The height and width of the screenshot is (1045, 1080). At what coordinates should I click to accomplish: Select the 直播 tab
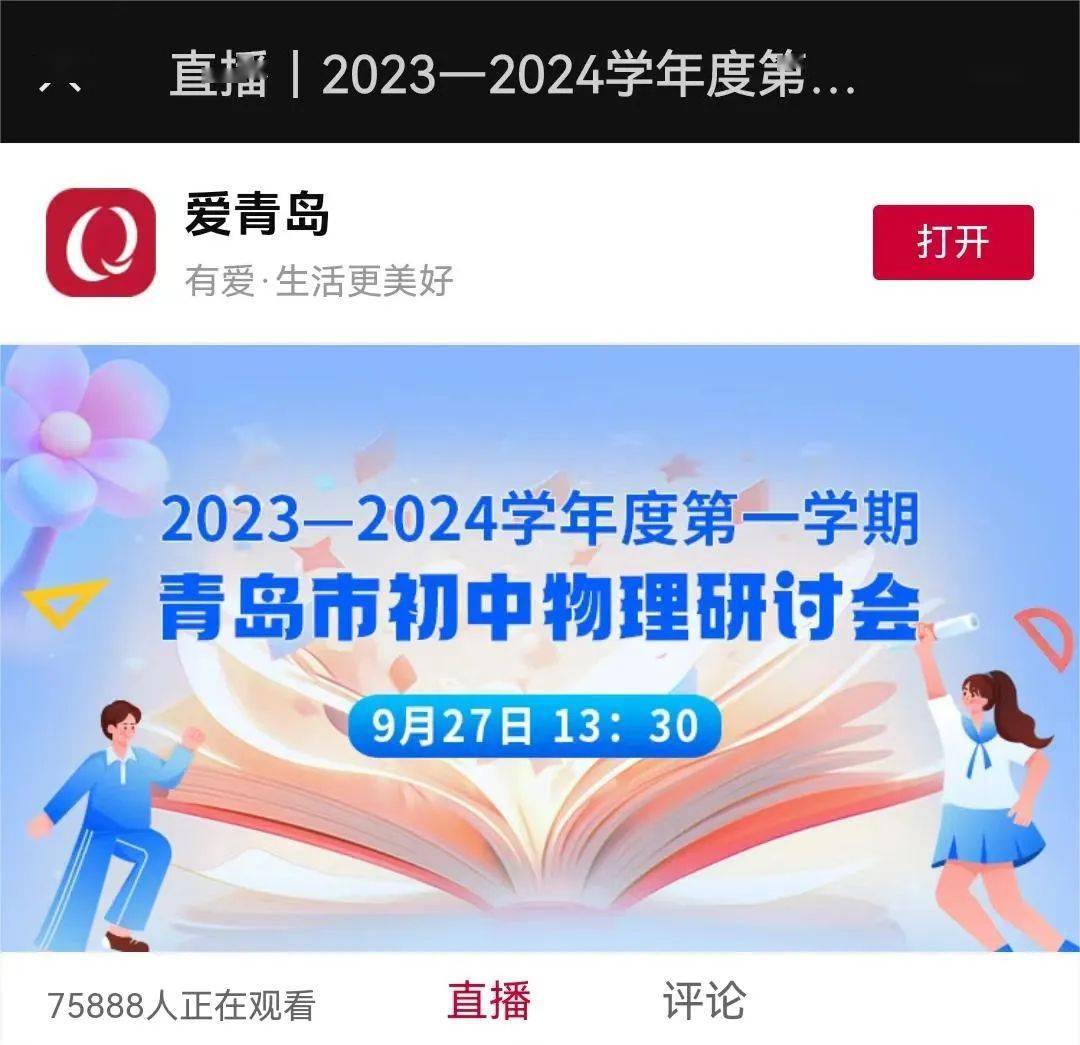coord(489,1001)
